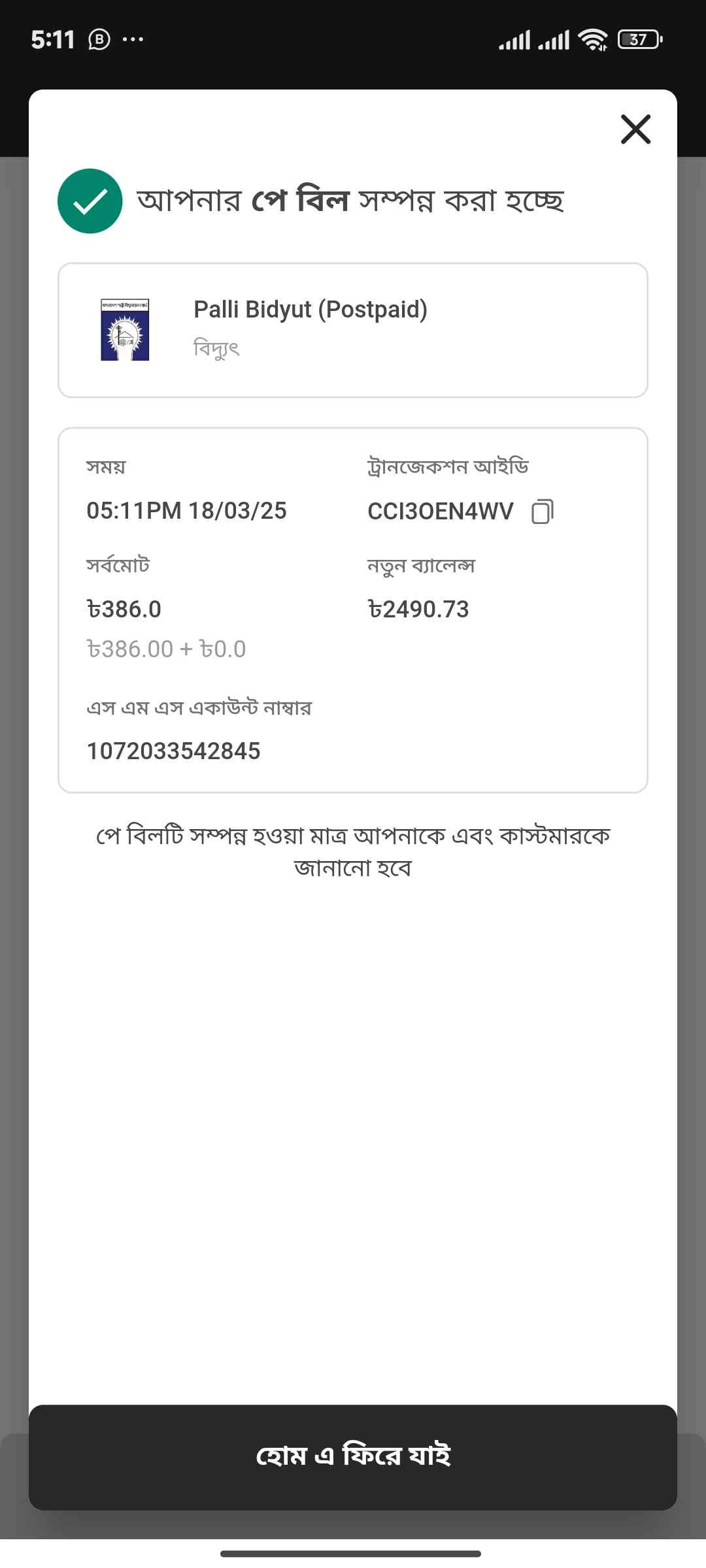Screen dimensions: 706x1568
Task: Close the pay bill confirmation dialog
Action: (635, 129)
